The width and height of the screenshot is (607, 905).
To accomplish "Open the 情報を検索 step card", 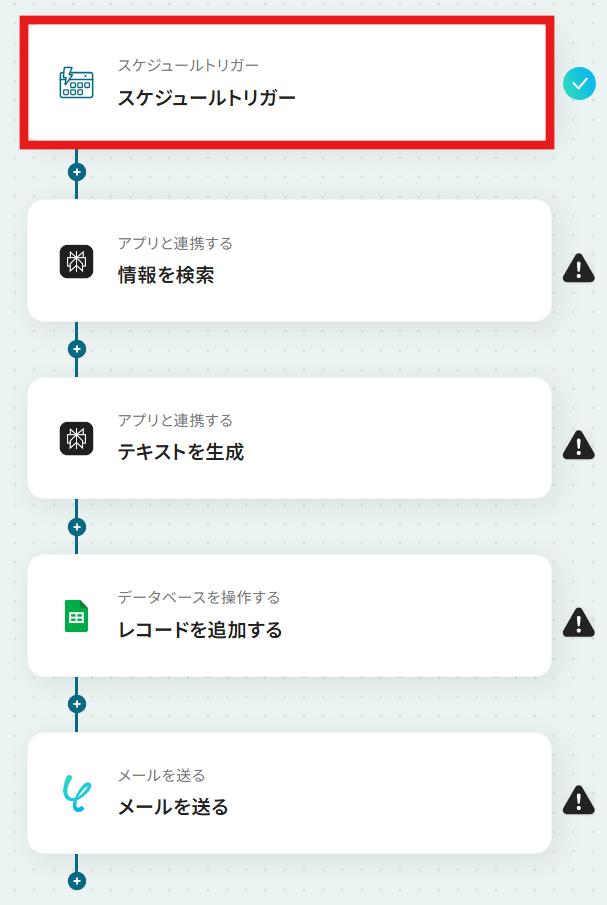I will point(288,261).
